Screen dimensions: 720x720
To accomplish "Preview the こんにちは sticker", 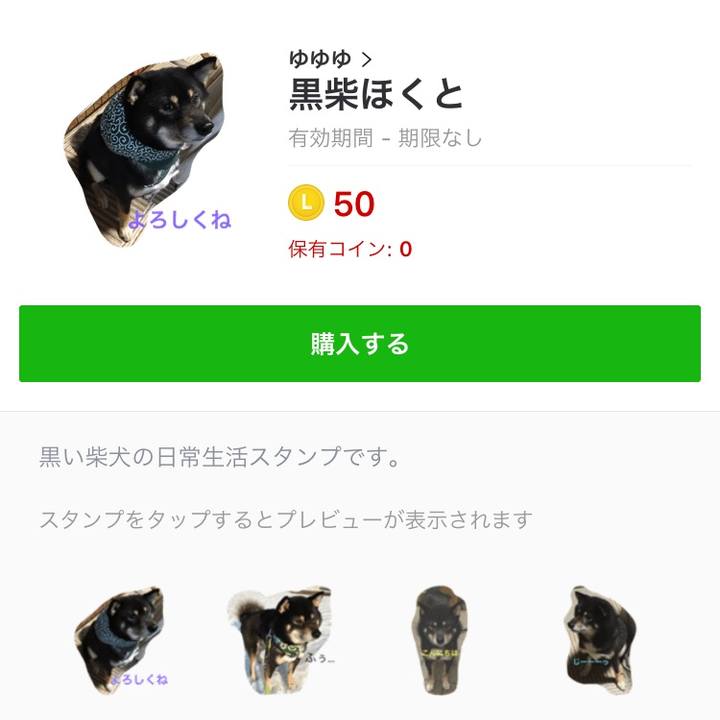I will click(x=439, y=638).
